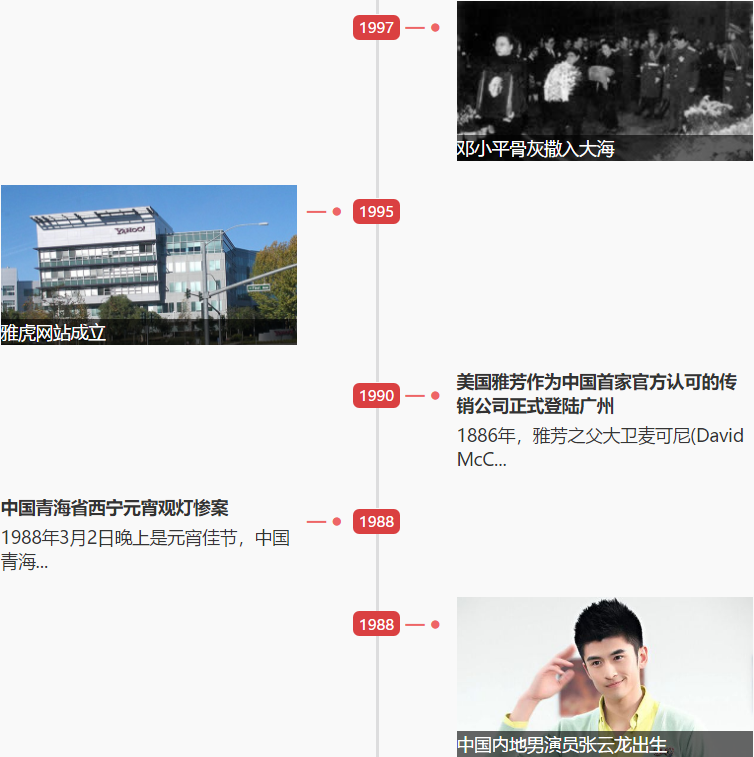The height and width of the screenshot is (757, 754).
Task: Open the 西宁元宵观灯惨案 event entry
Action: tap(115, 508)
